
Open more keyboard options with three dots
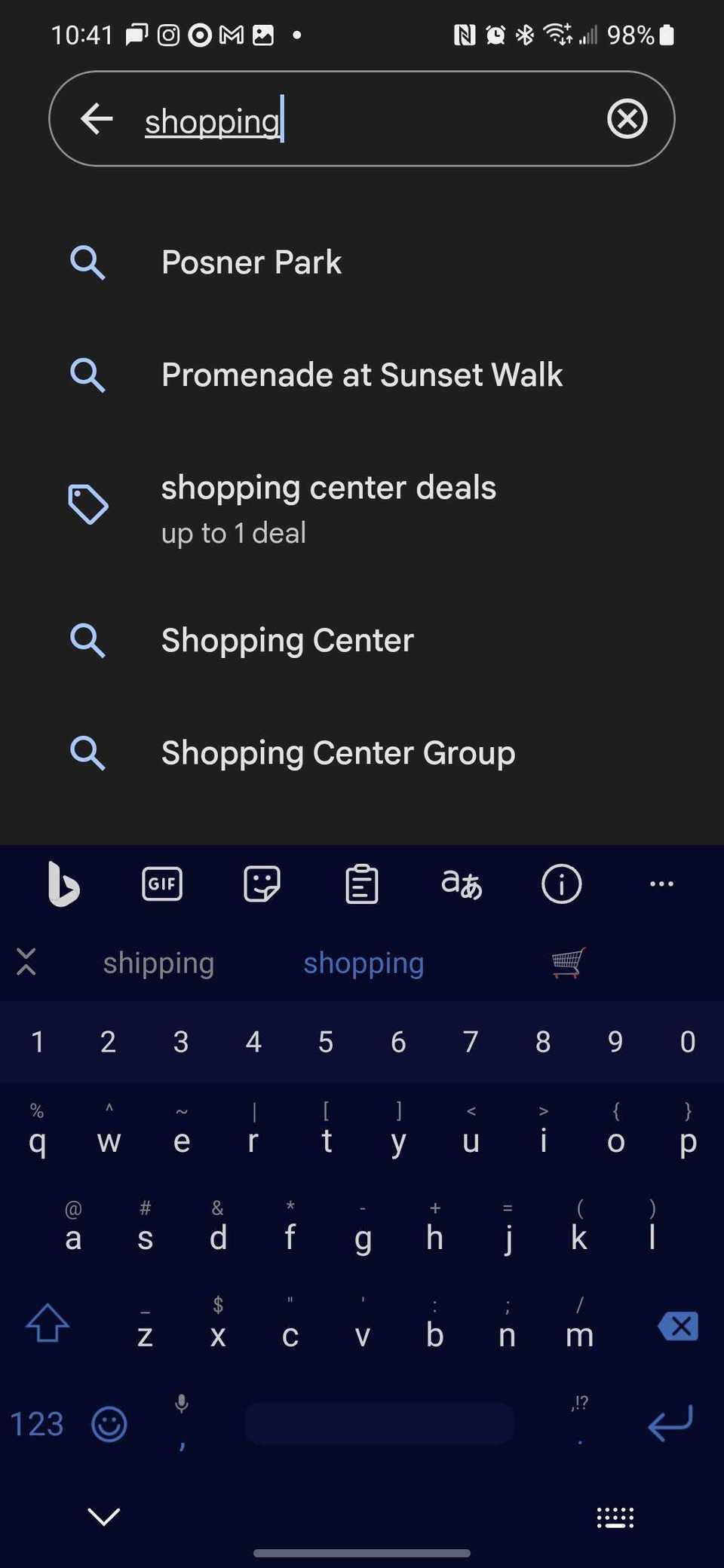[661, 884]
